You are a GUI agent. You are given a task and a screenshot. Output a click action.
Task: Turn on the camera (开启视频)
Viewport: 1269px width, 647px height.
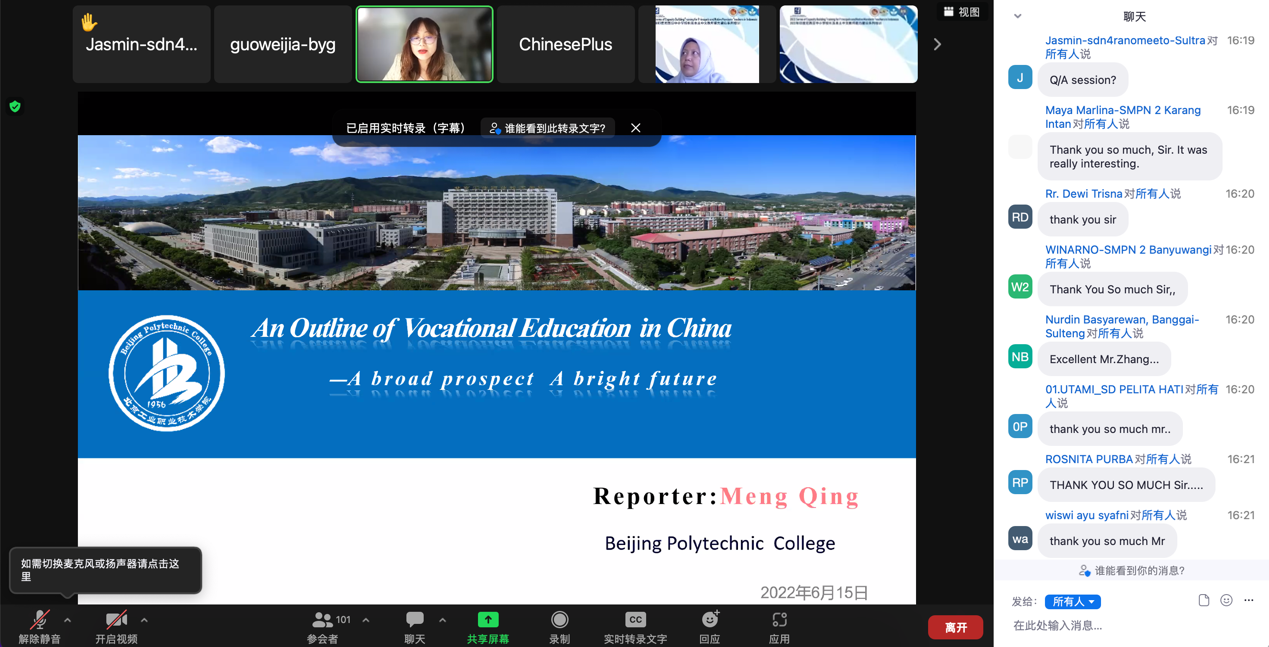tap(116, 626)
